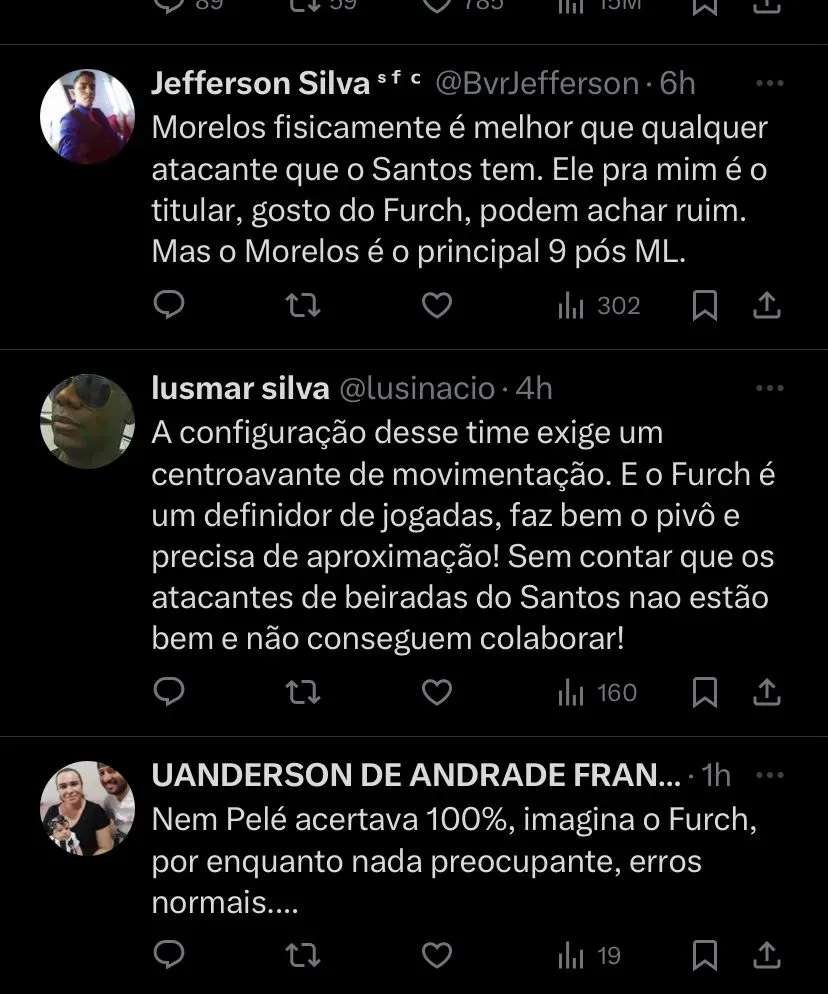View analytics for lusmar silva's tweet
Image resolution: width=828 pixels, height=994 pixels.
click(597, 692)
